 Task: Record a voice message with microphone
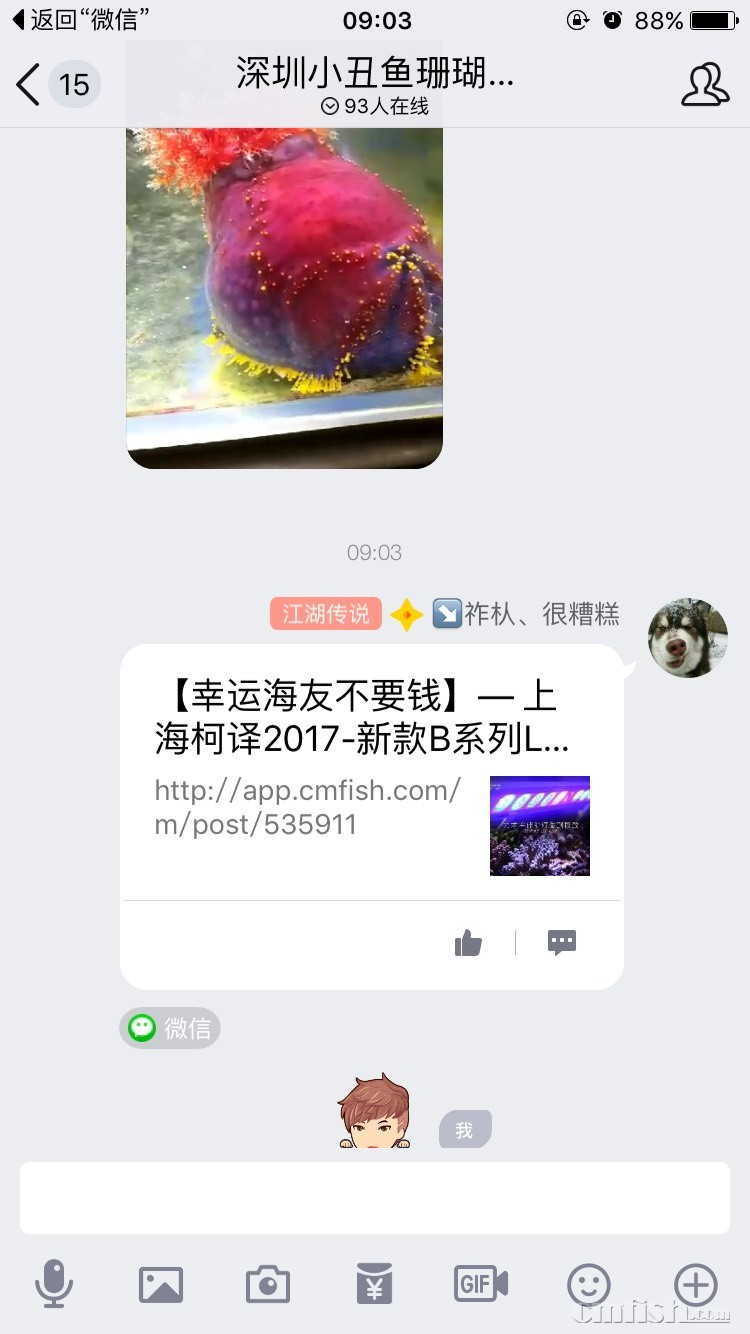pos(54,1283)
